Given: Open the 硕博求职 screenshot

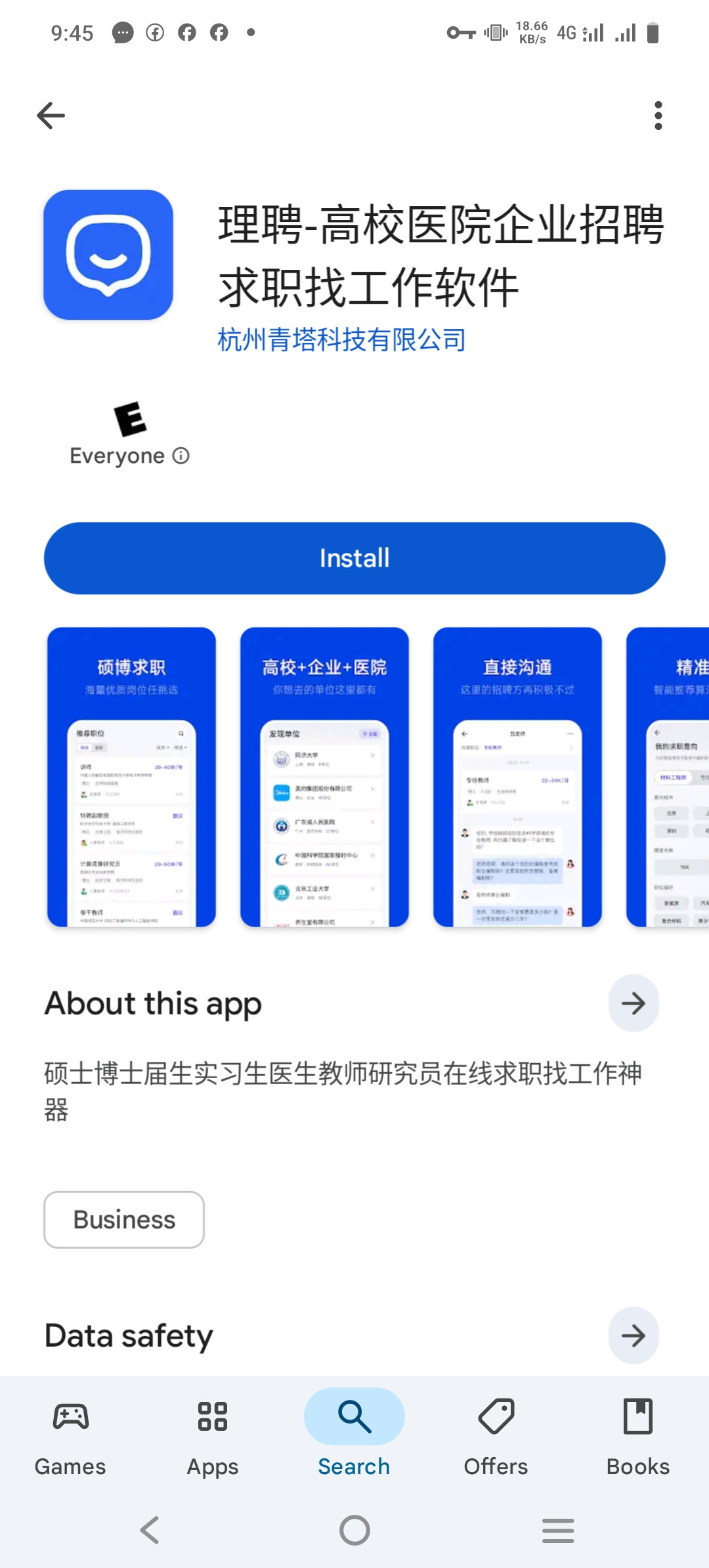Looking at the screenshot, I should pos(131,777).
